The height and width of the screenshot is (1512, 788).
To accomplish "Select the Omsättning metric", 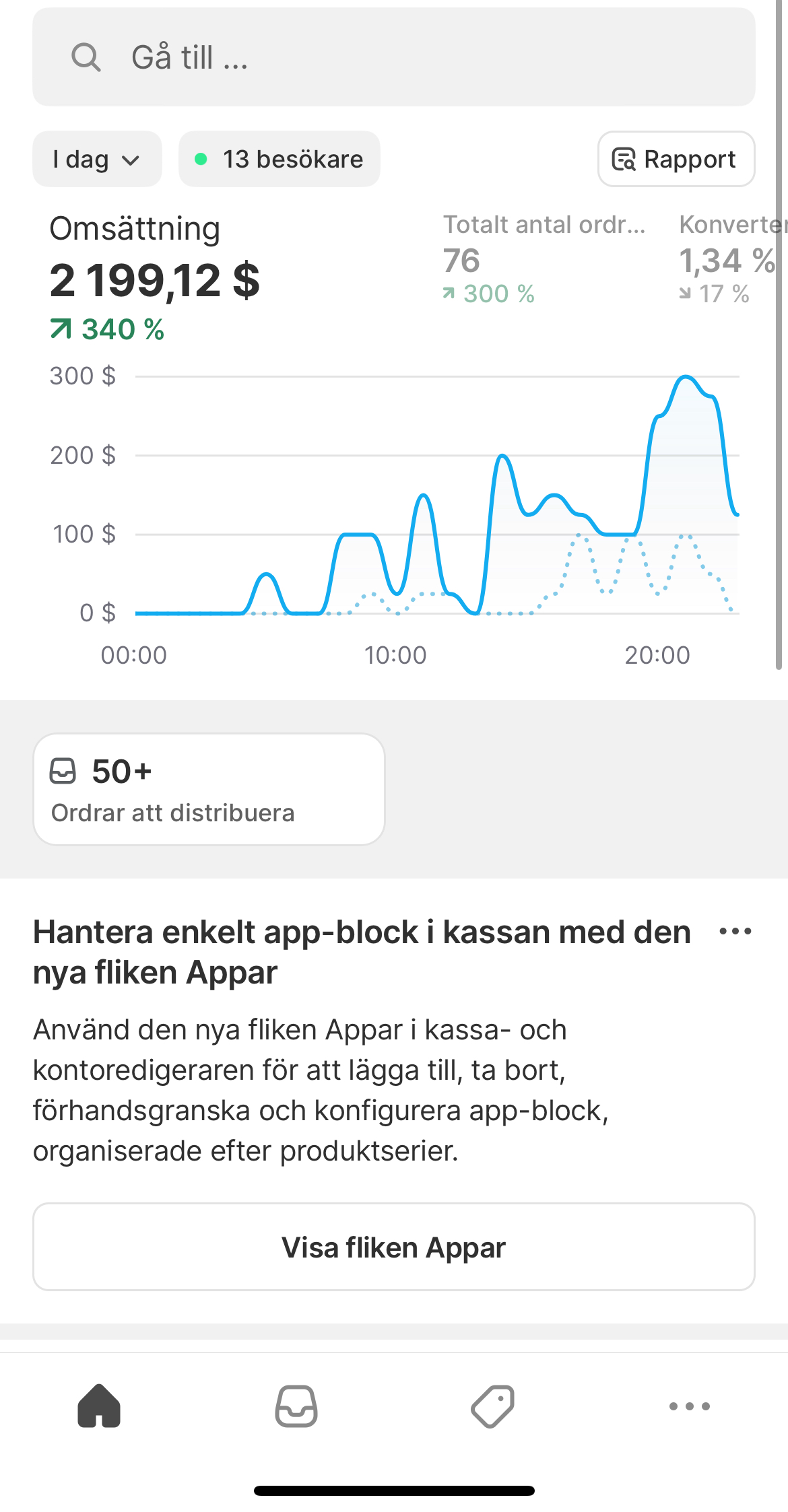I will (x=155, y=276).
